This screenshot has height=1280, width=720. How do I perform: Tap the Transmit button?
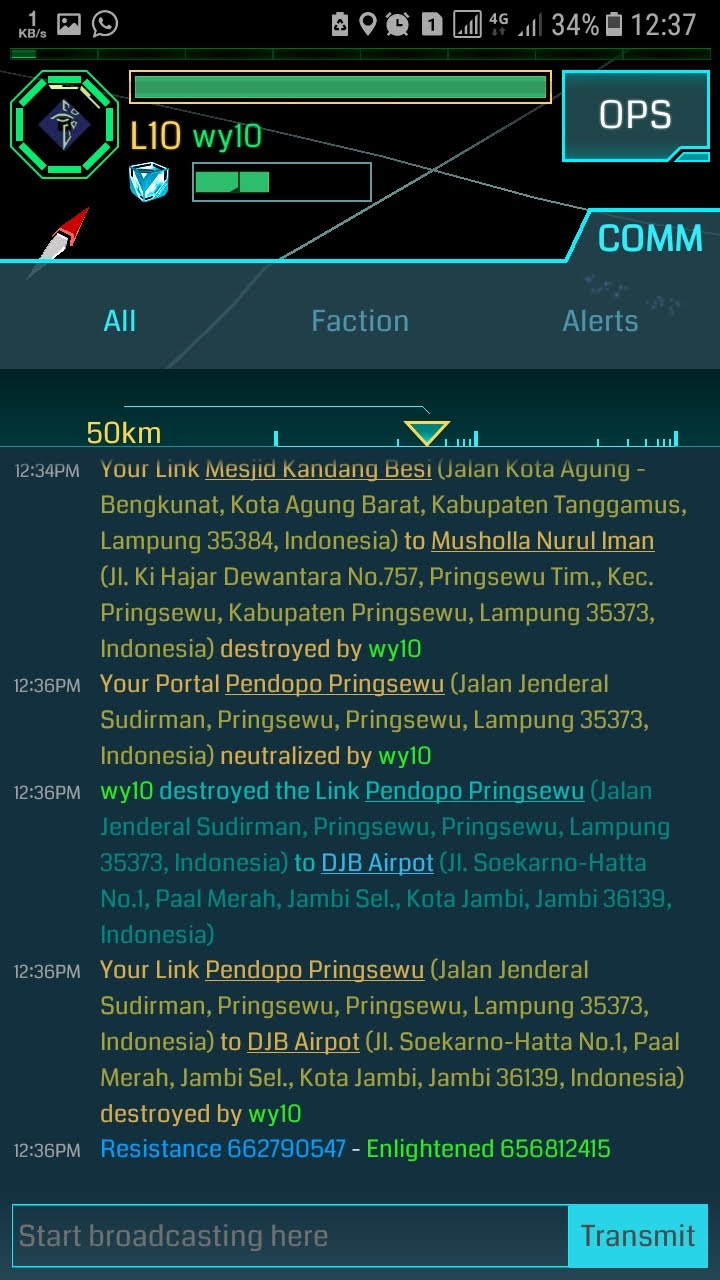638,1236
